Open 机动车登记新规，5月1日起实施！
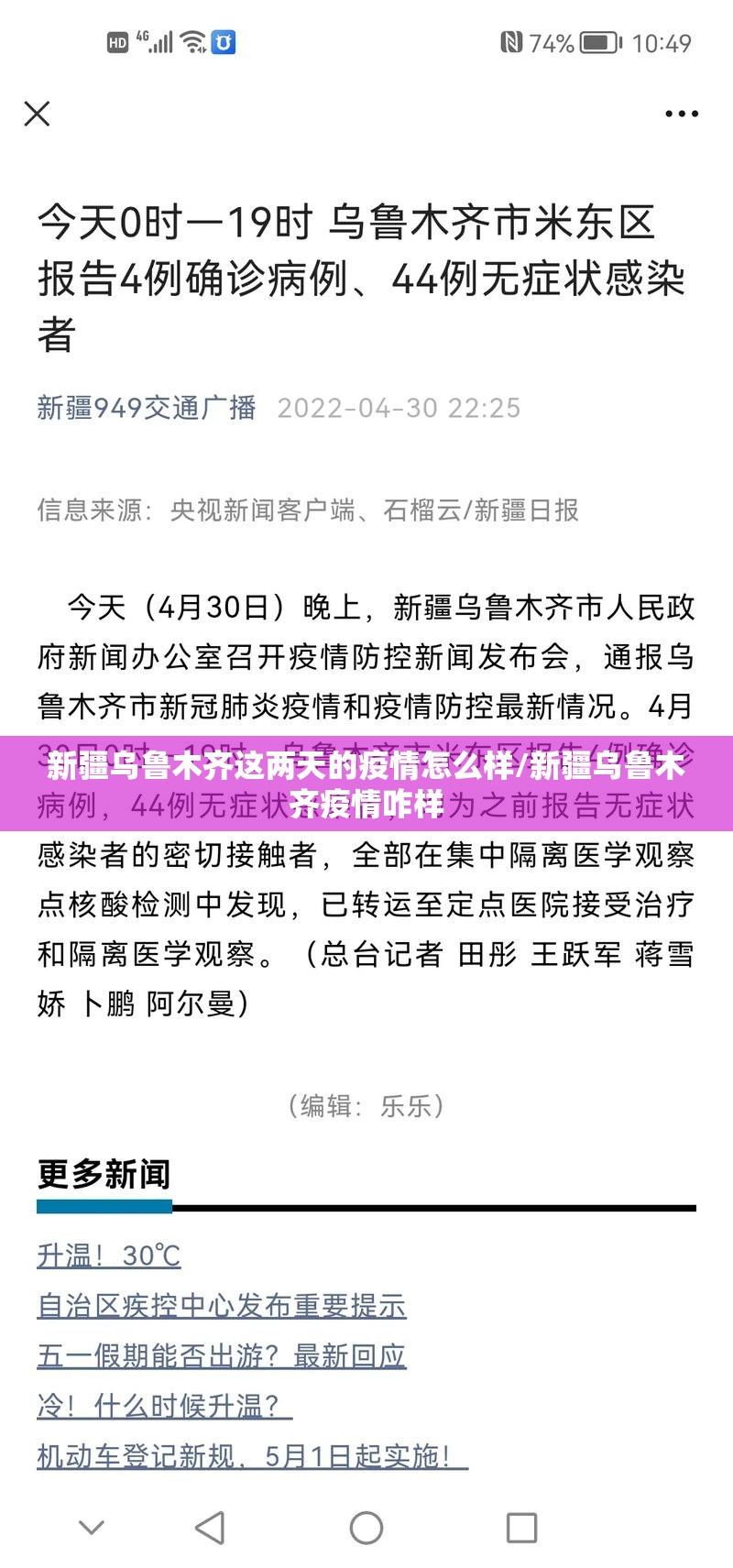 (252, 1455)
